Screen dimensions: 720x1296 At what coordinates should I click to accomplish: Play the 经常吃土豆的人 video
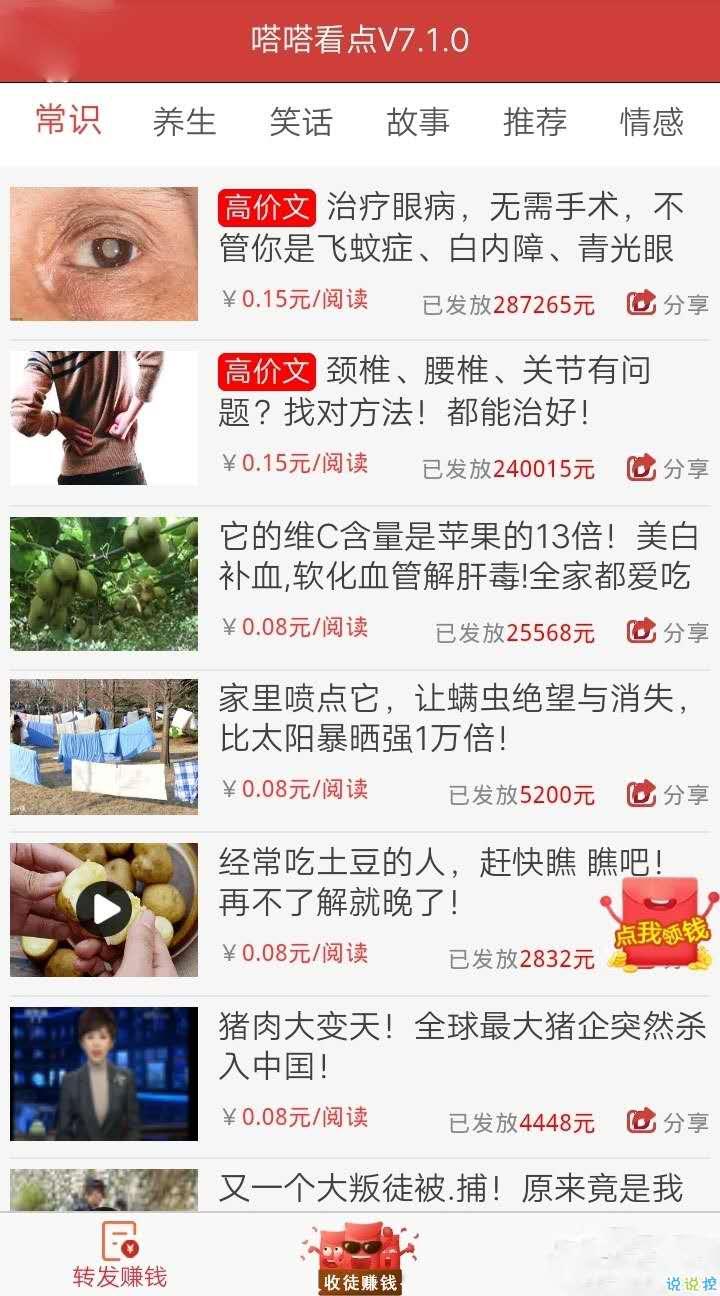[104, 909]
